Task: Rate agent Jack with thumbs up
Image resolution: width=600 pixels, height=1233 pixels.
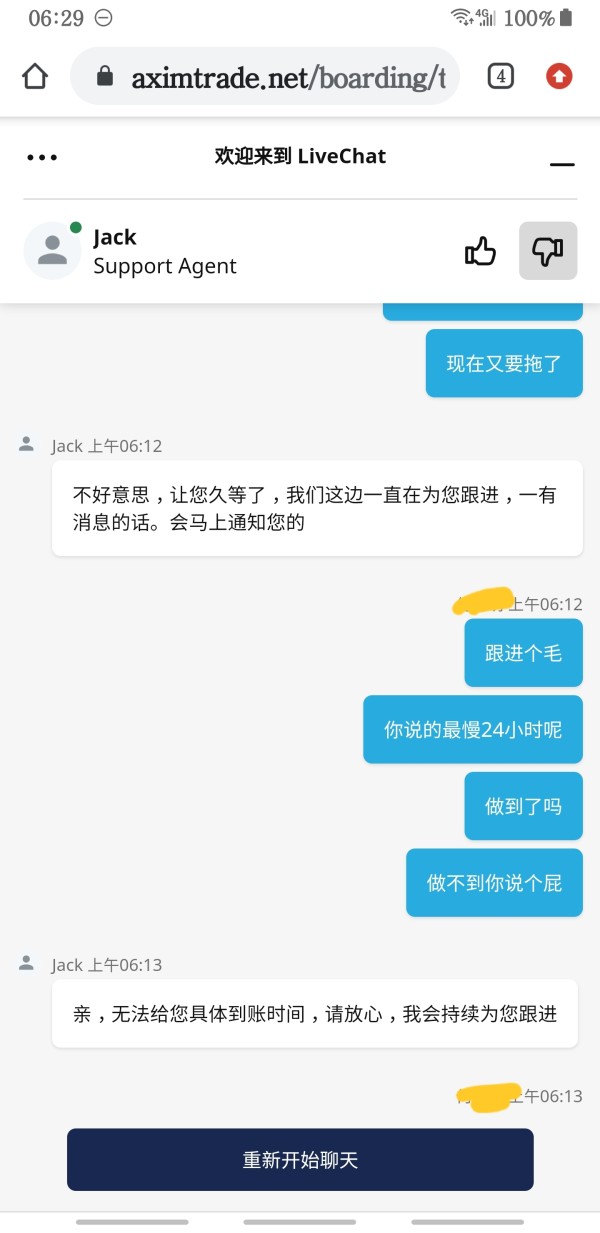Action: click(x=481, y=251)
